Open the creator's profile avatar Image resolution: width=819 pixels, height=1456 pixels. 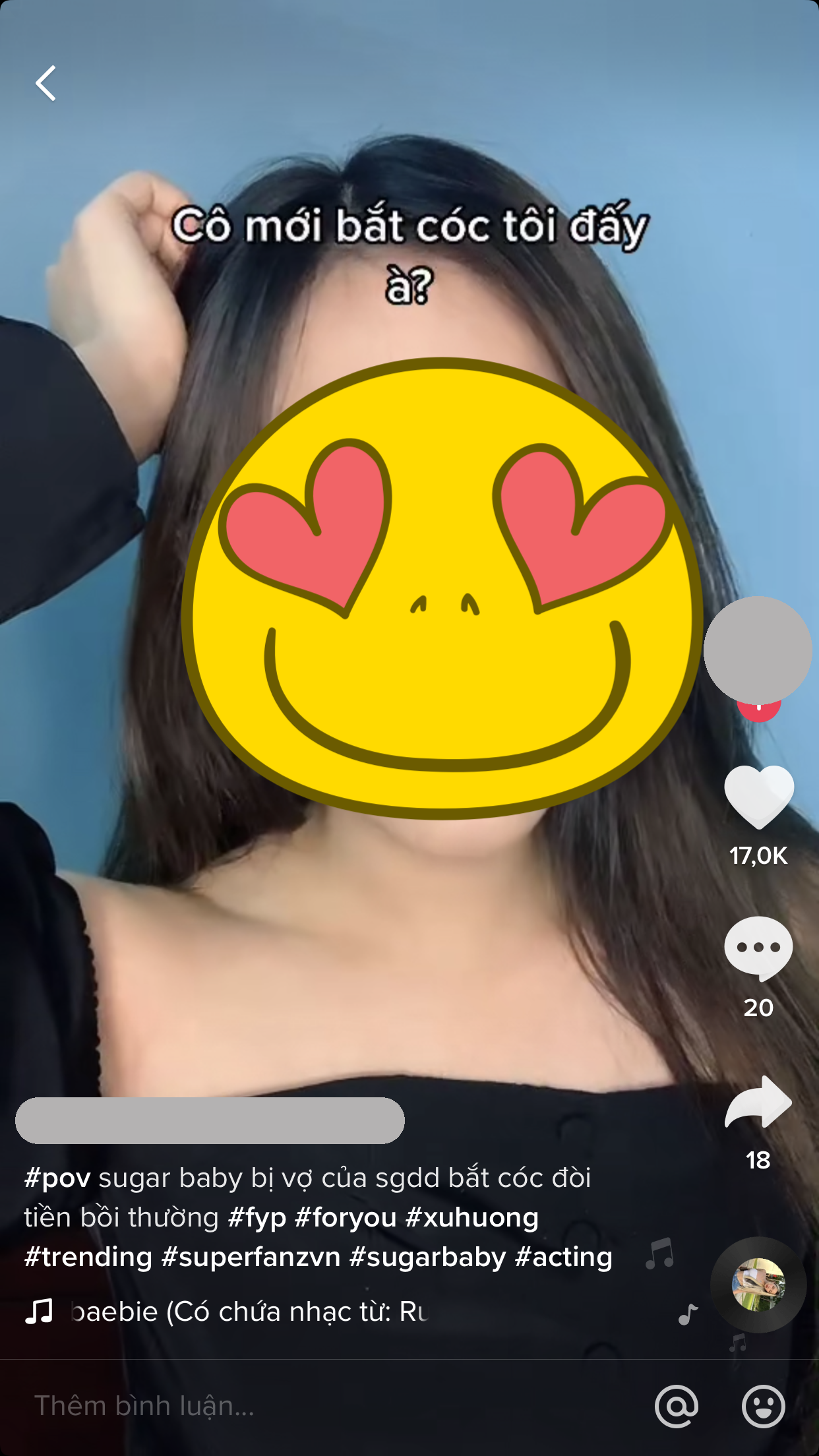tap(758, 650)
